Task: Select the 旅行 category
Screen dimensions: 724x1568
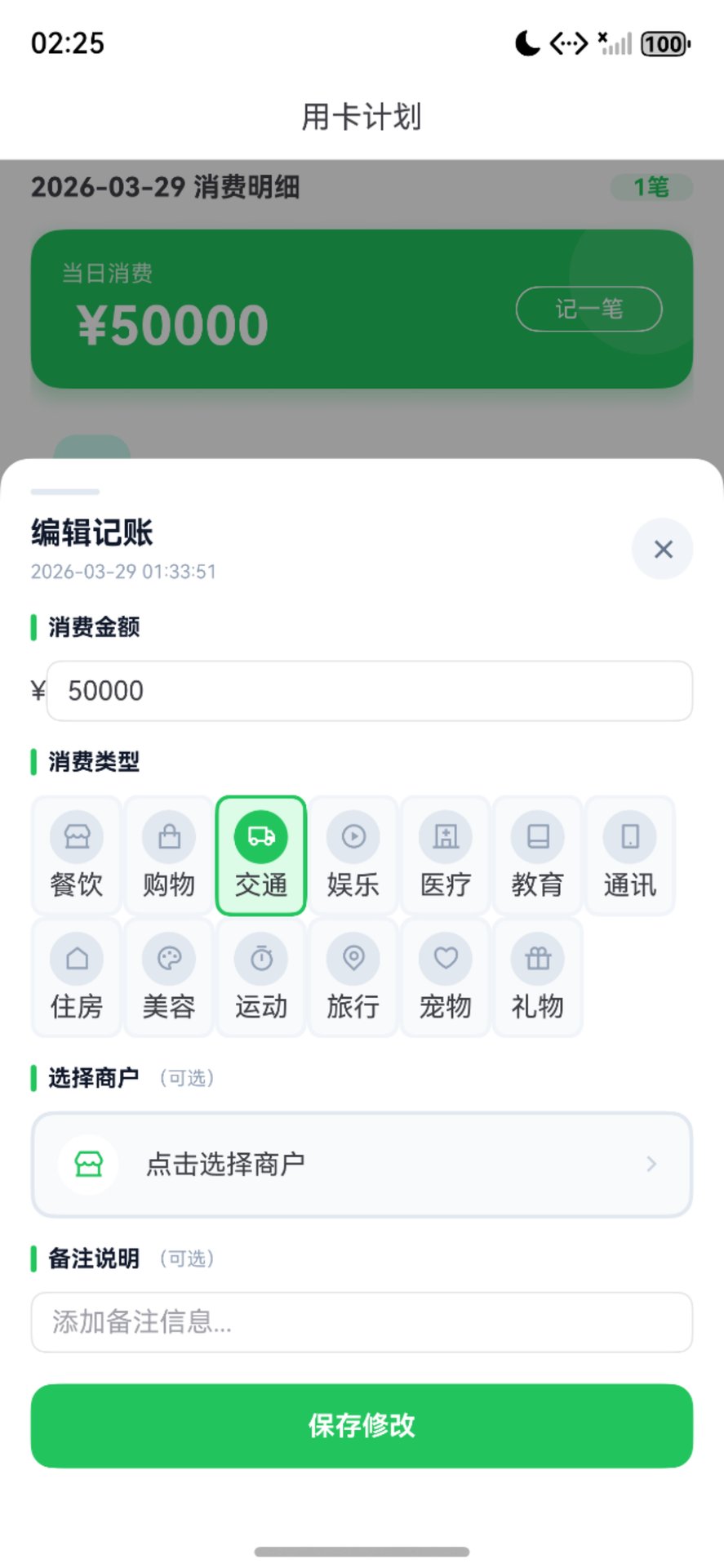Action: (353, 977)
